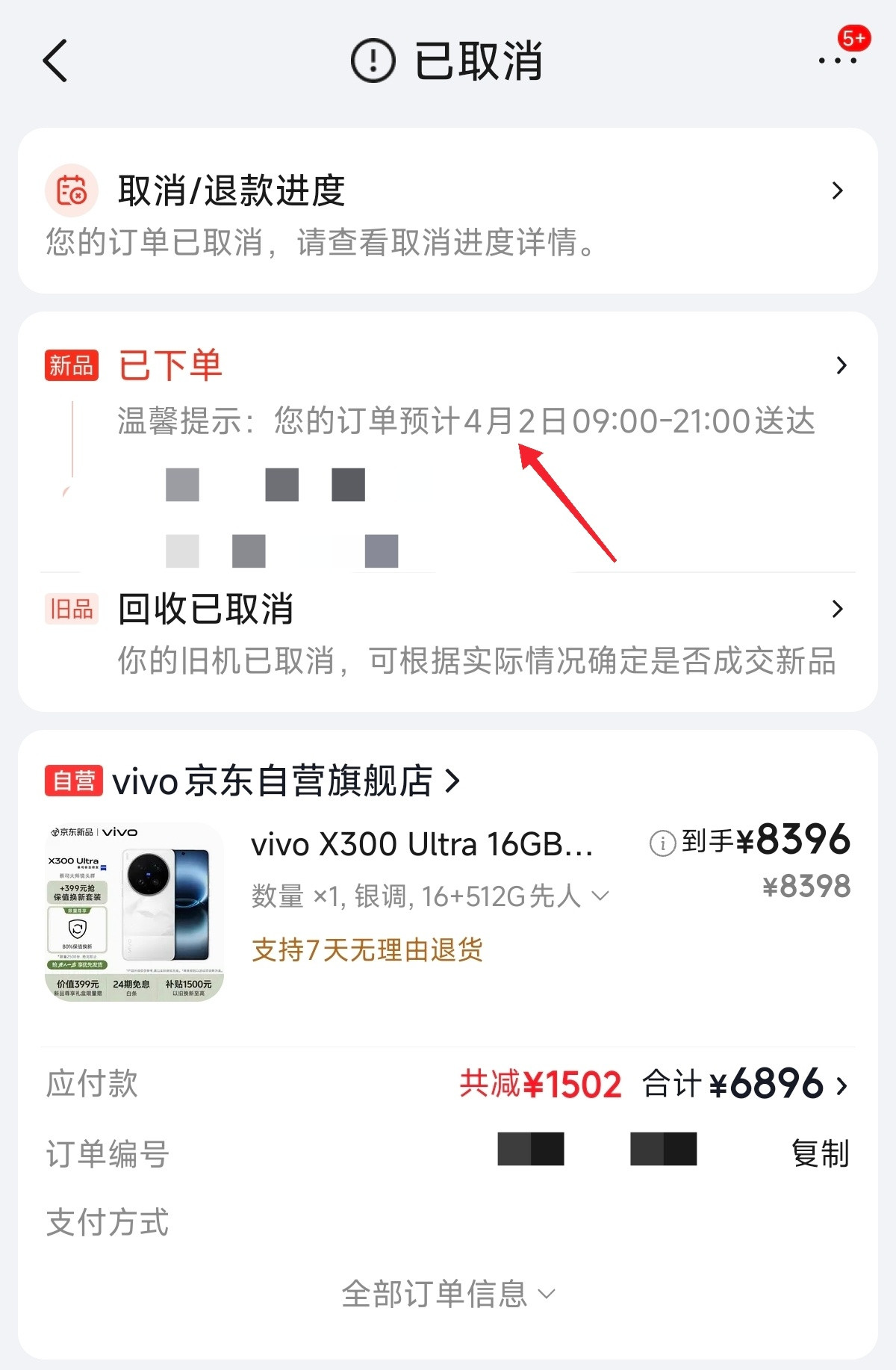The image size is (896, 1370).
Task: Click 支持7天无理由退货 return policy text
Action: click(x=368, y=950)
